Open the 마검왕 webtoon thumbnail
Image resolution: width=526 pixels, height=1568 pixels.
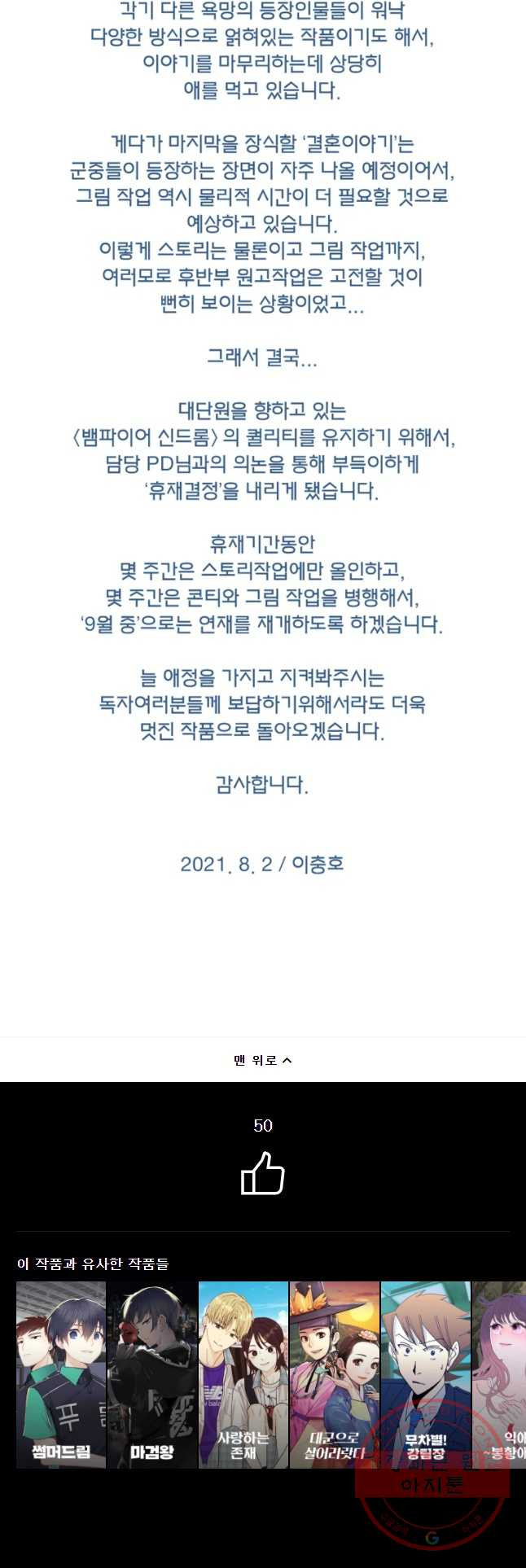pos(152,1374)
